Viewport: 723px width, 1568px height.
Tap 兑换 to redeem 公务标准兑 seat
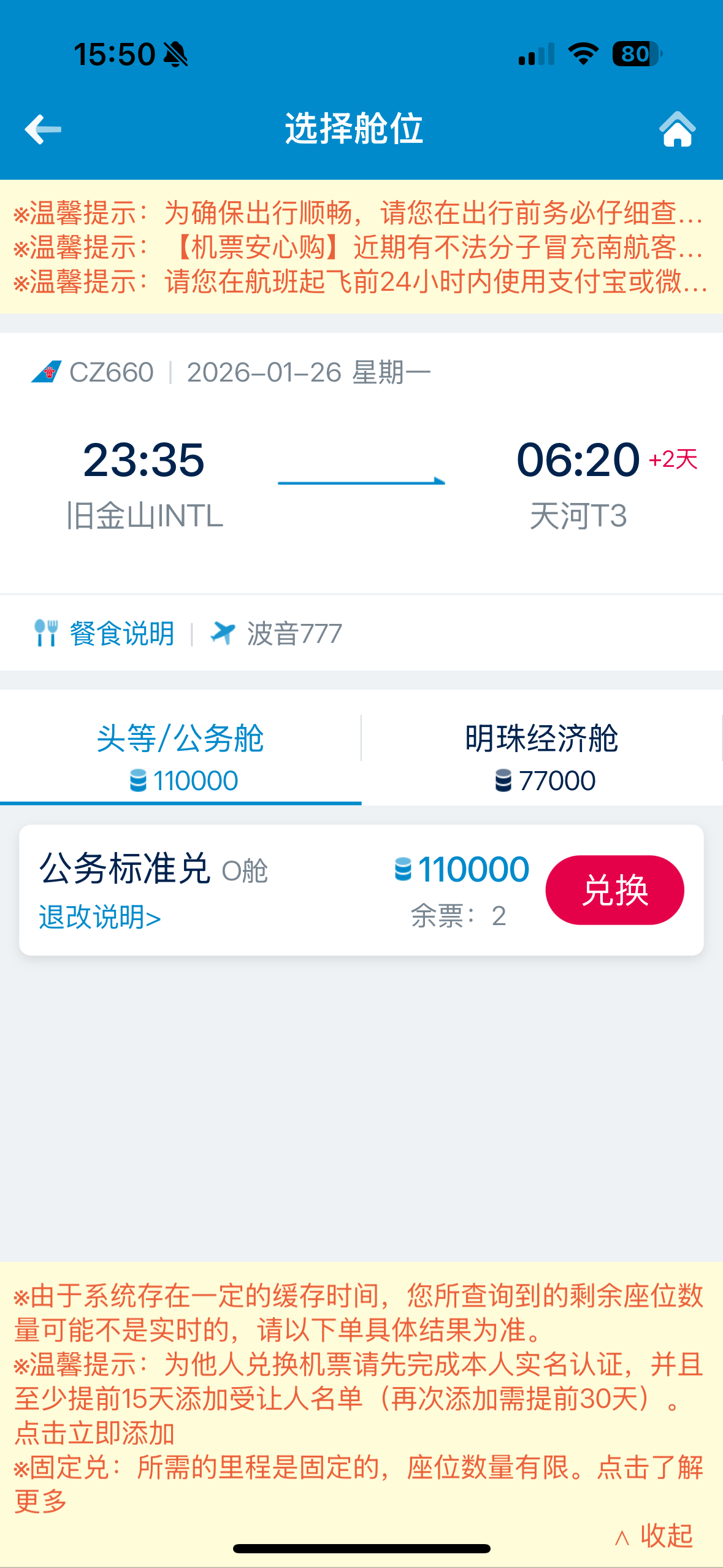click(x=614, y=890)
